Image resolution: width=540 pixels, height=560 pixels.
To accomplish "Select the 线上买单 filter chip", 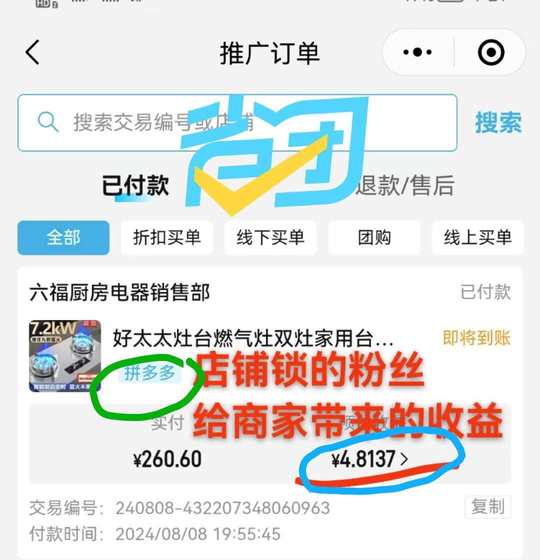I will [x=478, y=238].
